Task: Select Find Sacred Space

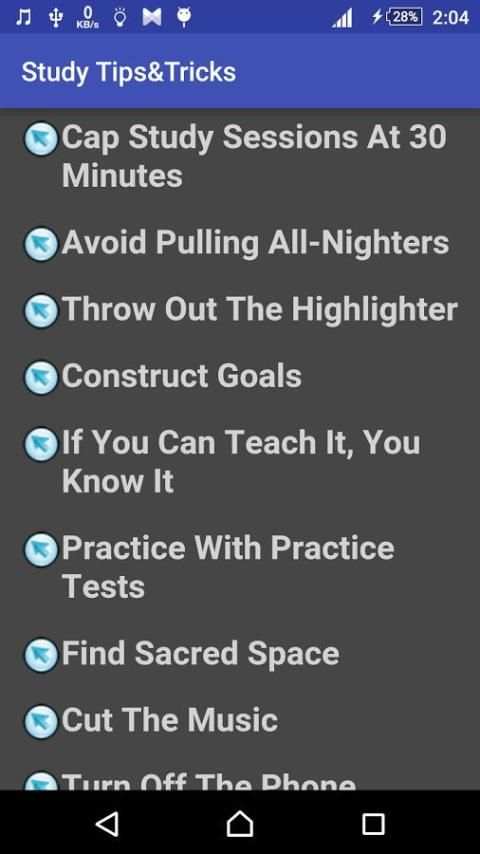Action: [240, 654]
